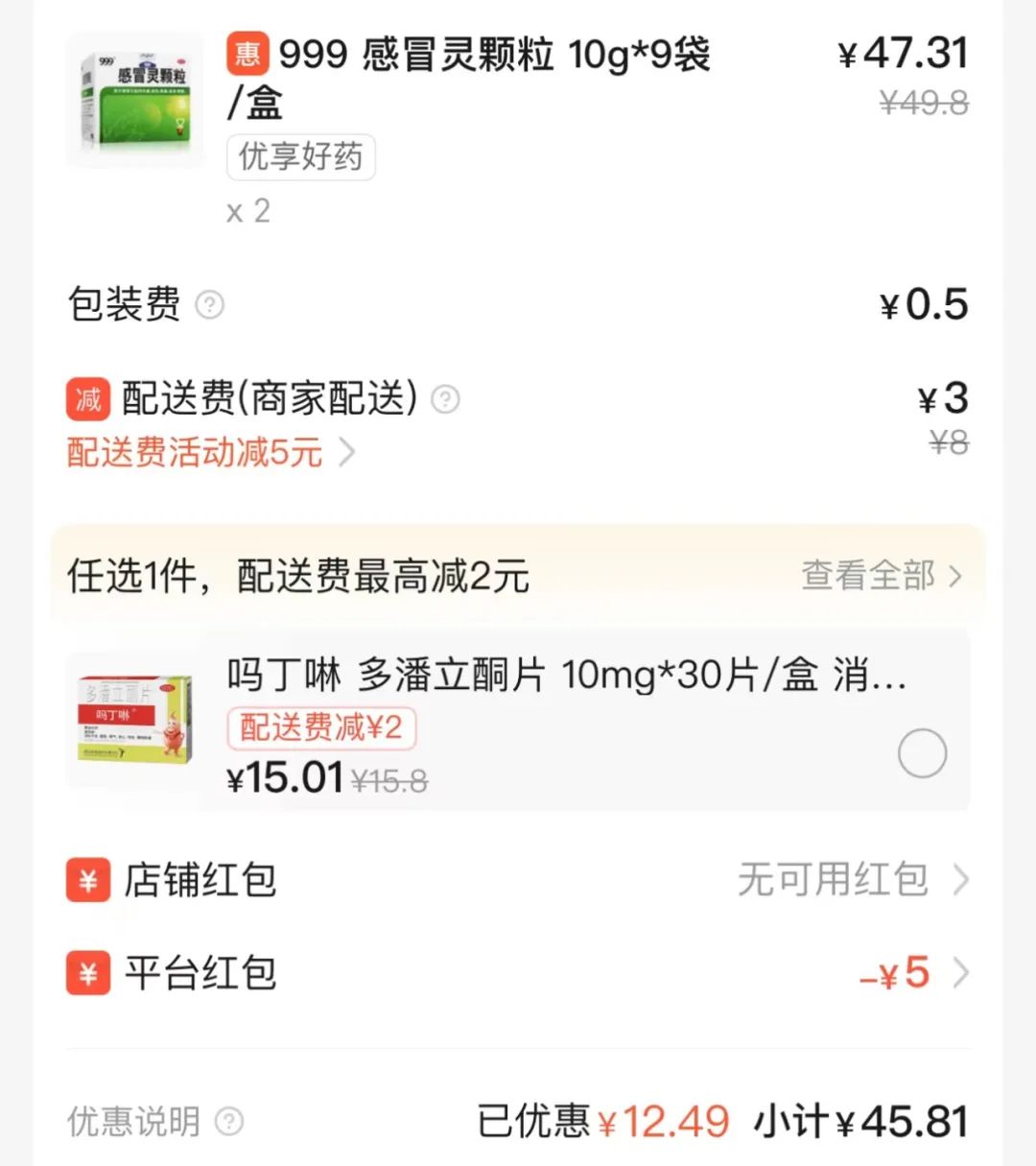1036x1166 pixels.
Task: Show help for 配送费(商家配送)
Action: click(x=445, y=399)
